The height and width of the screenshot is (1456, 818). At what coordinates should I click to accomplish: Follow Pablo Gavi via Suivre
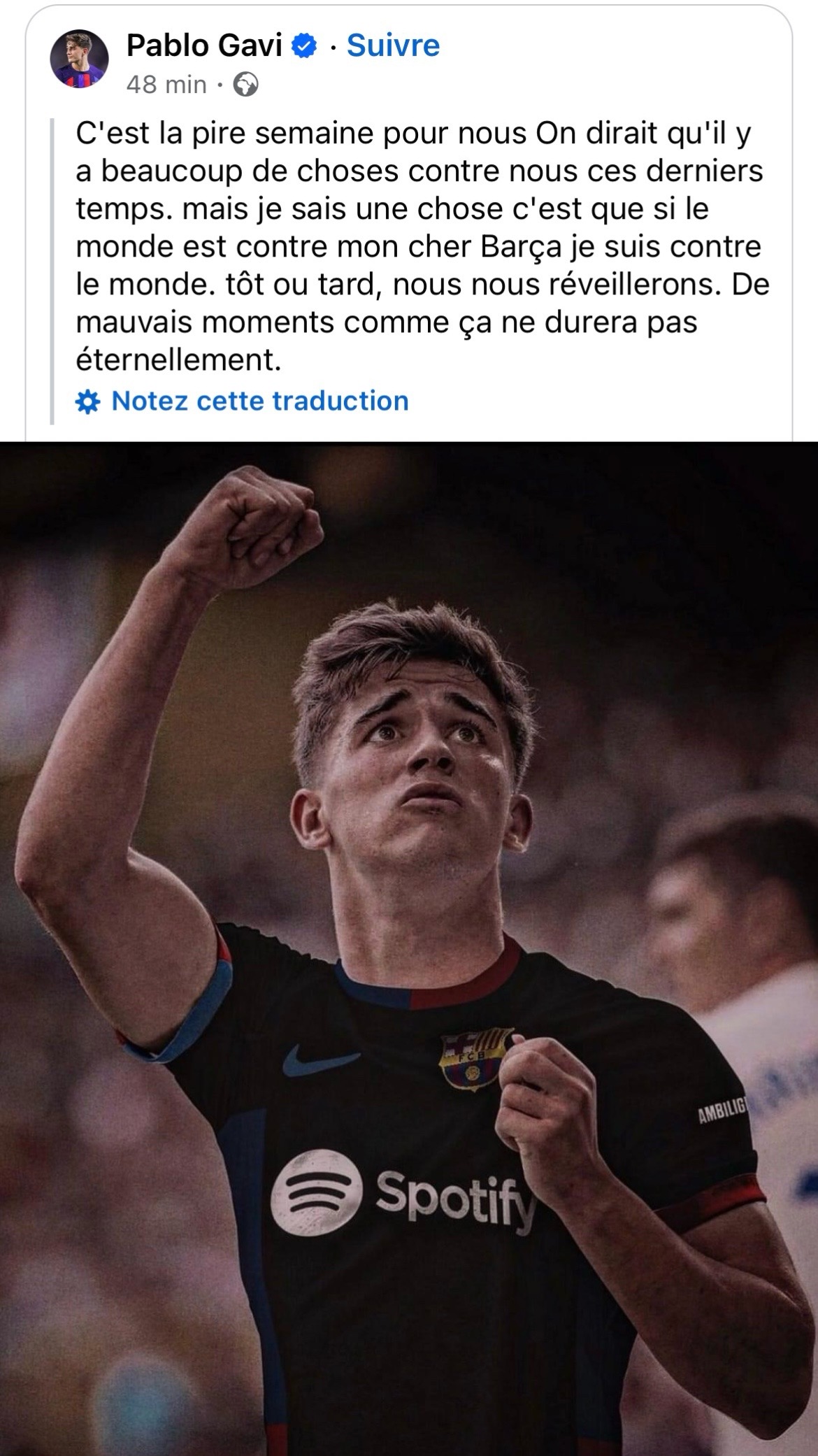pos(393,46)
